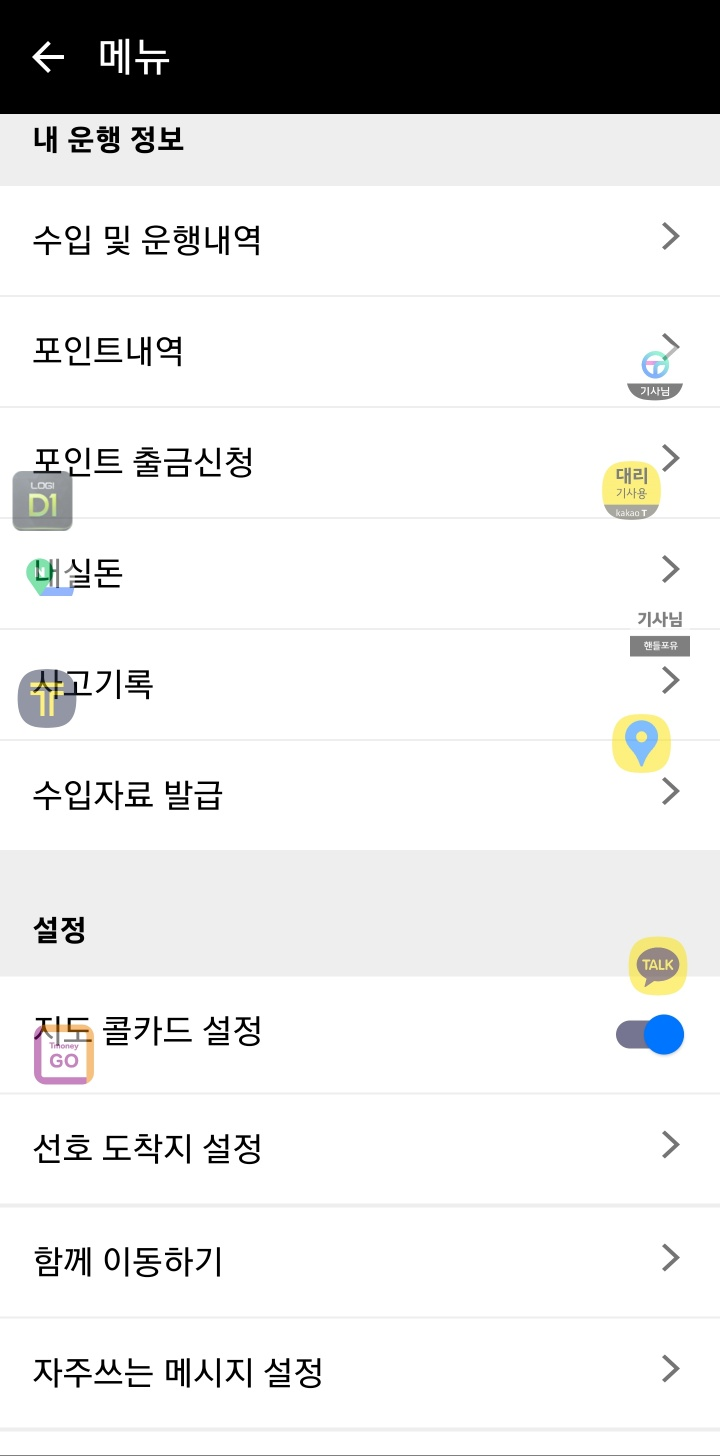The image size is (720, 1456).
Task: Tap the 핸들포유 gray badge
Action: (660, 646)
